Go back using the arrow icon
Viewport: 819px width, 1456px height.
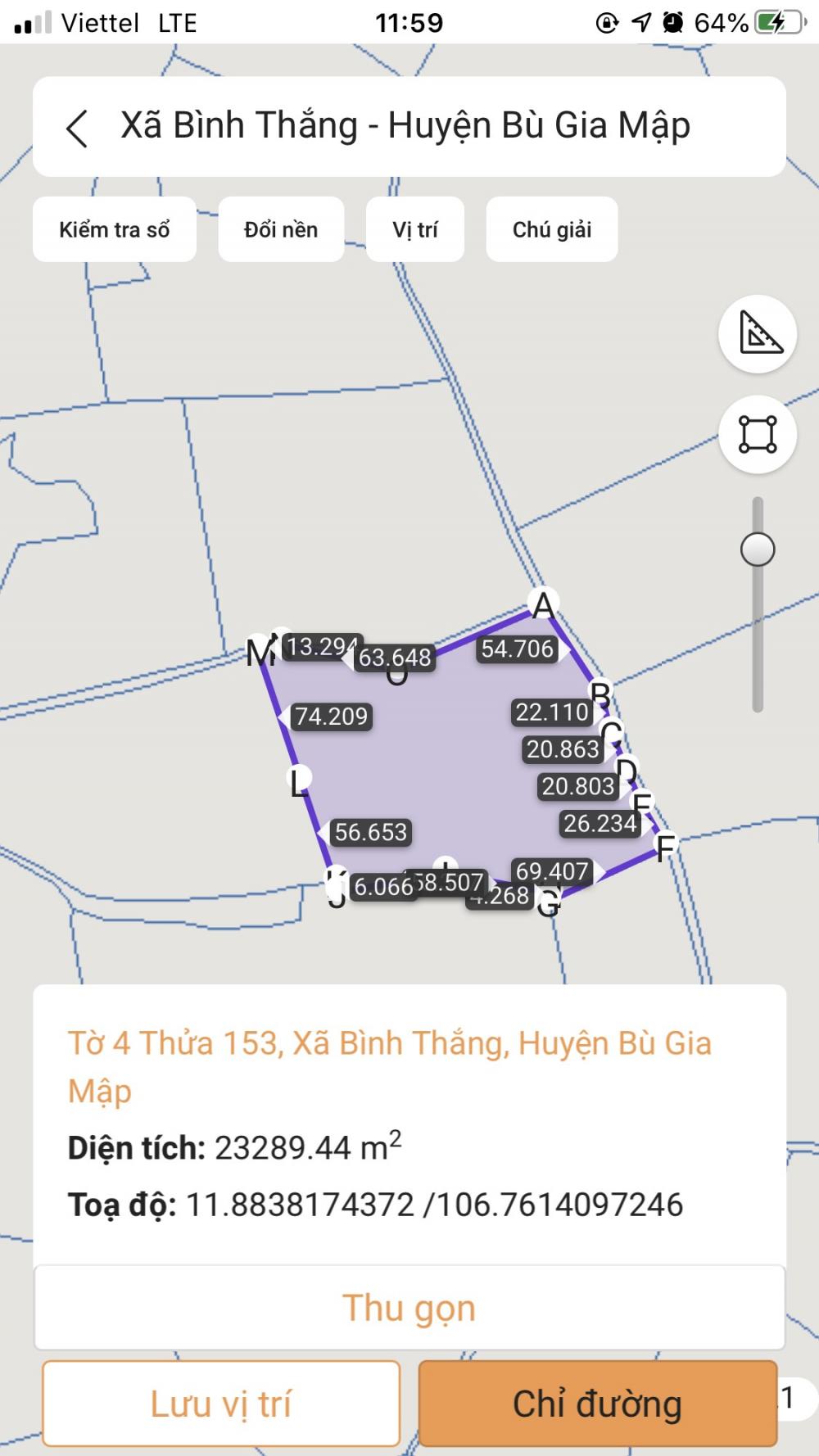coord(77,128)
